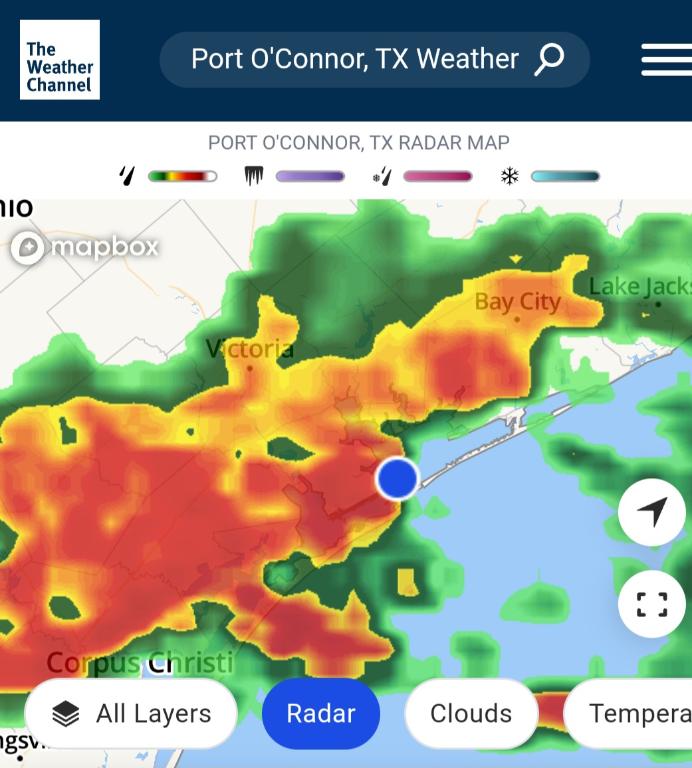Tap the Port O'Connor location search field

point(355,60)
